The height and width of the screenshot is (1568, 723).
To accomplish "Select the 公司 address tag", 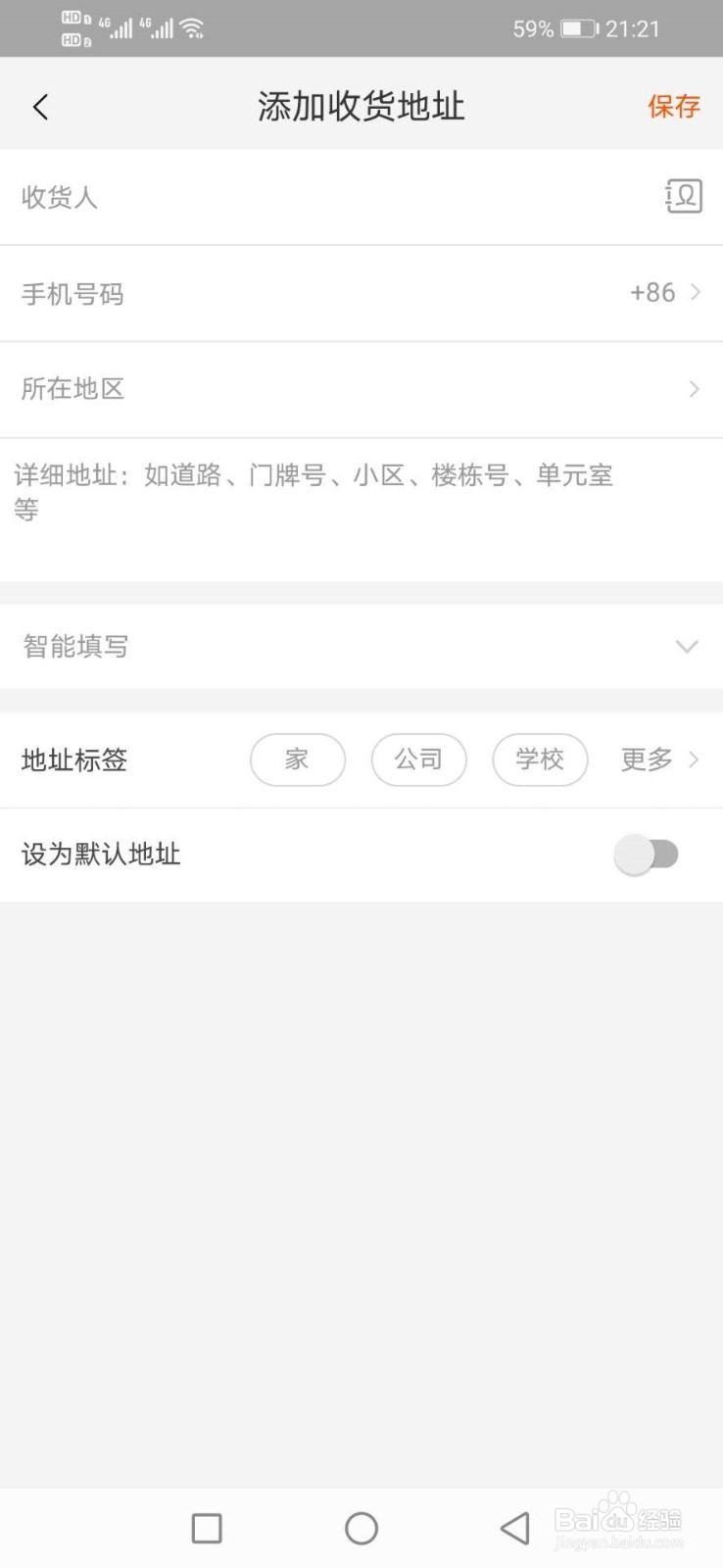I will click(x=418, y=759).
